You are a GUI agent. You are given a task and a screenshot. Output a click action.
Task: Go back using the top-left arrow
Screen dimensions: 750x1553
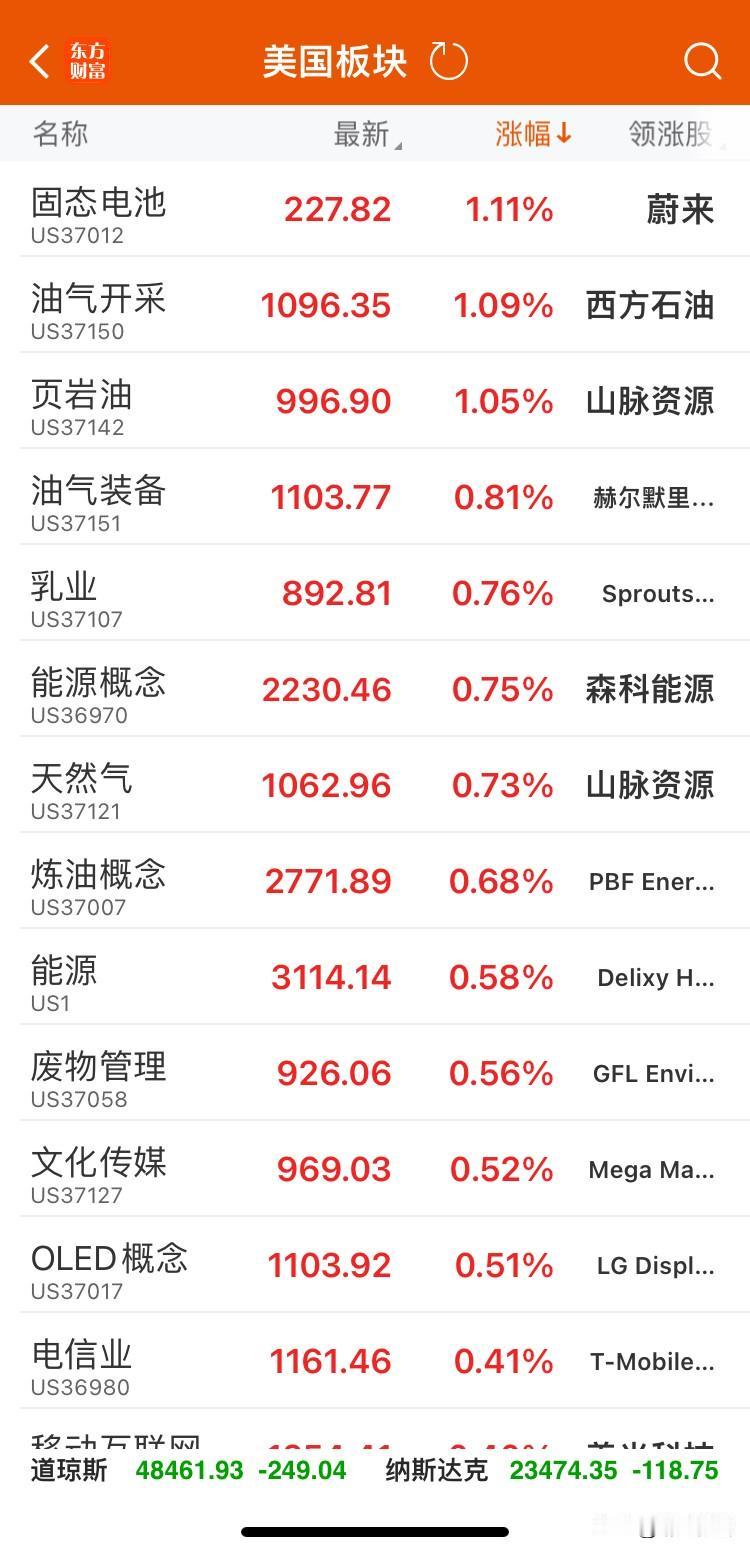pyautogui.click(x=40, y=61)
